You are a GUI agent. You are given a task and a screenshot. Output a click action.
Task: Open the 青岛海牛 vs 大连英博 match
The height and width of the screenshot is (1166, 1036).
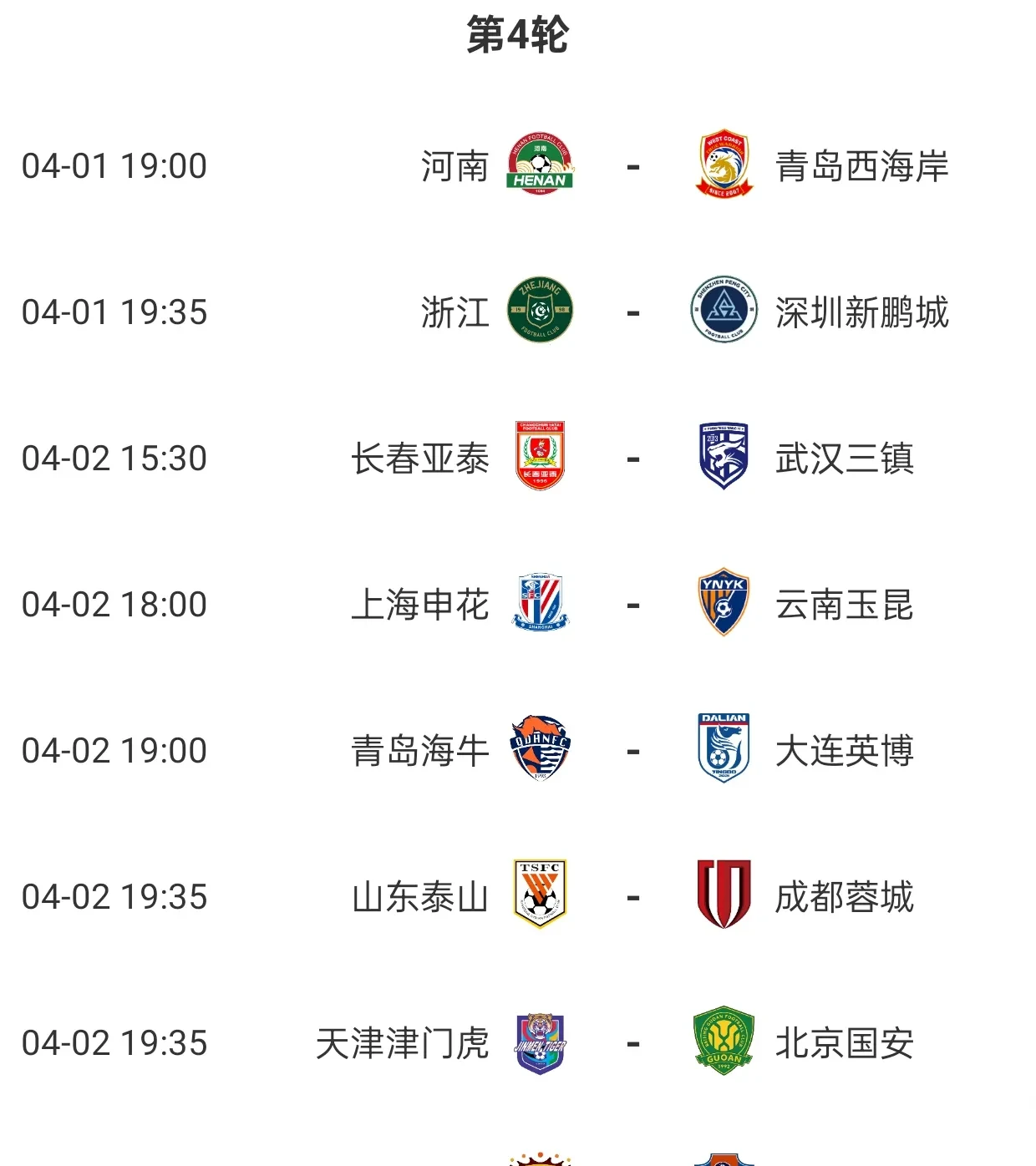click(x=632, y=751)
